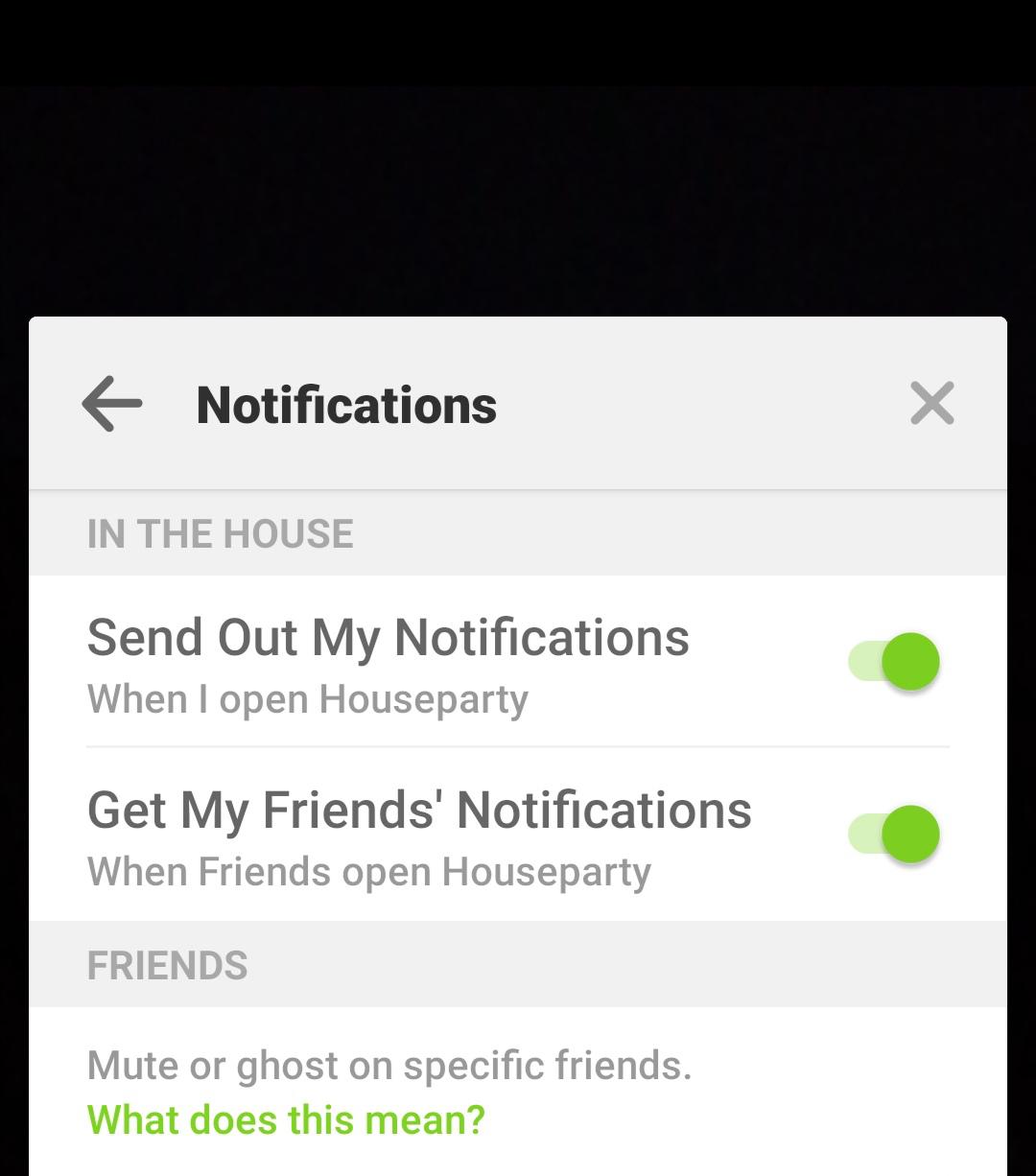The image size is (1036, 1176).
Task: Dismiss the settings panel with the close icon
Action: tap(930, 404)
